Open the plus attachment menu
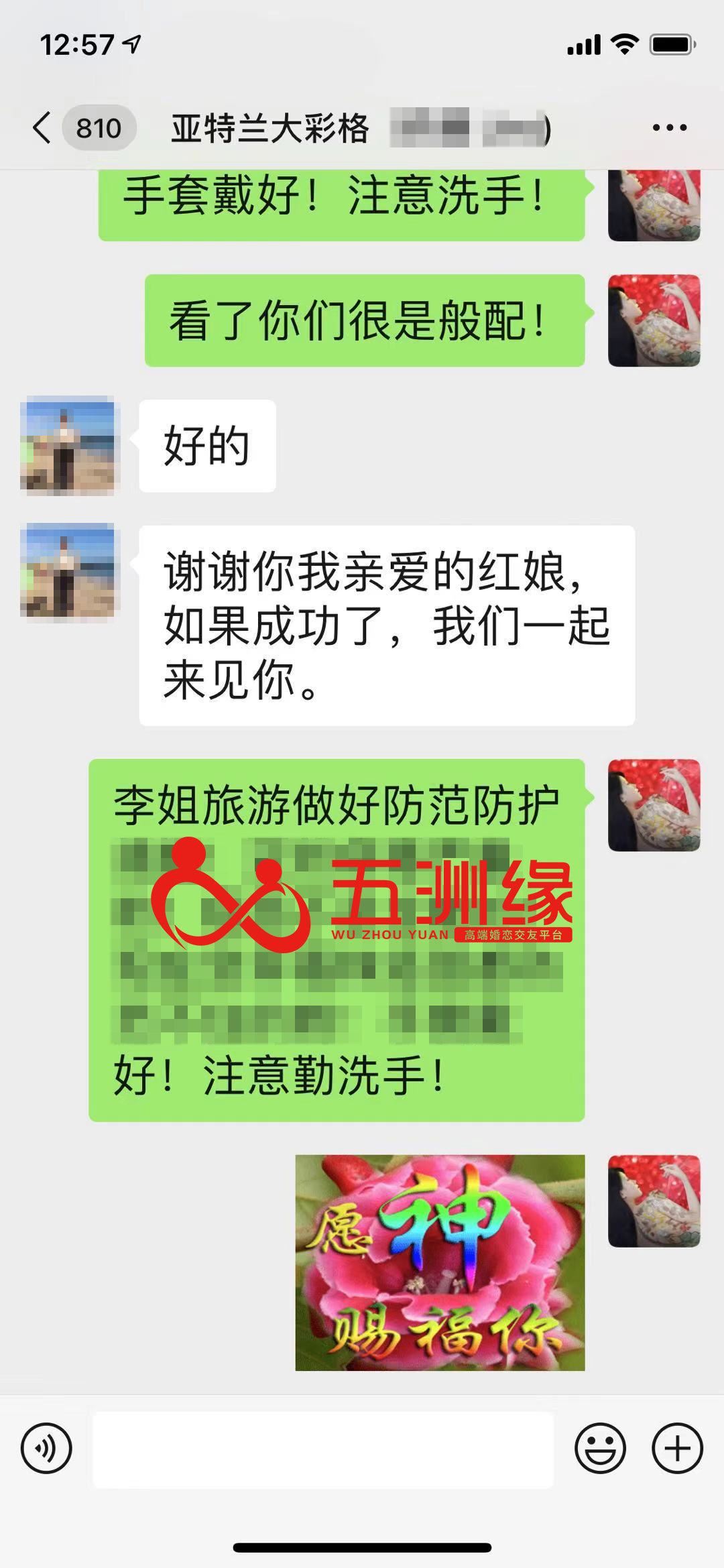 click(677, 1448)
